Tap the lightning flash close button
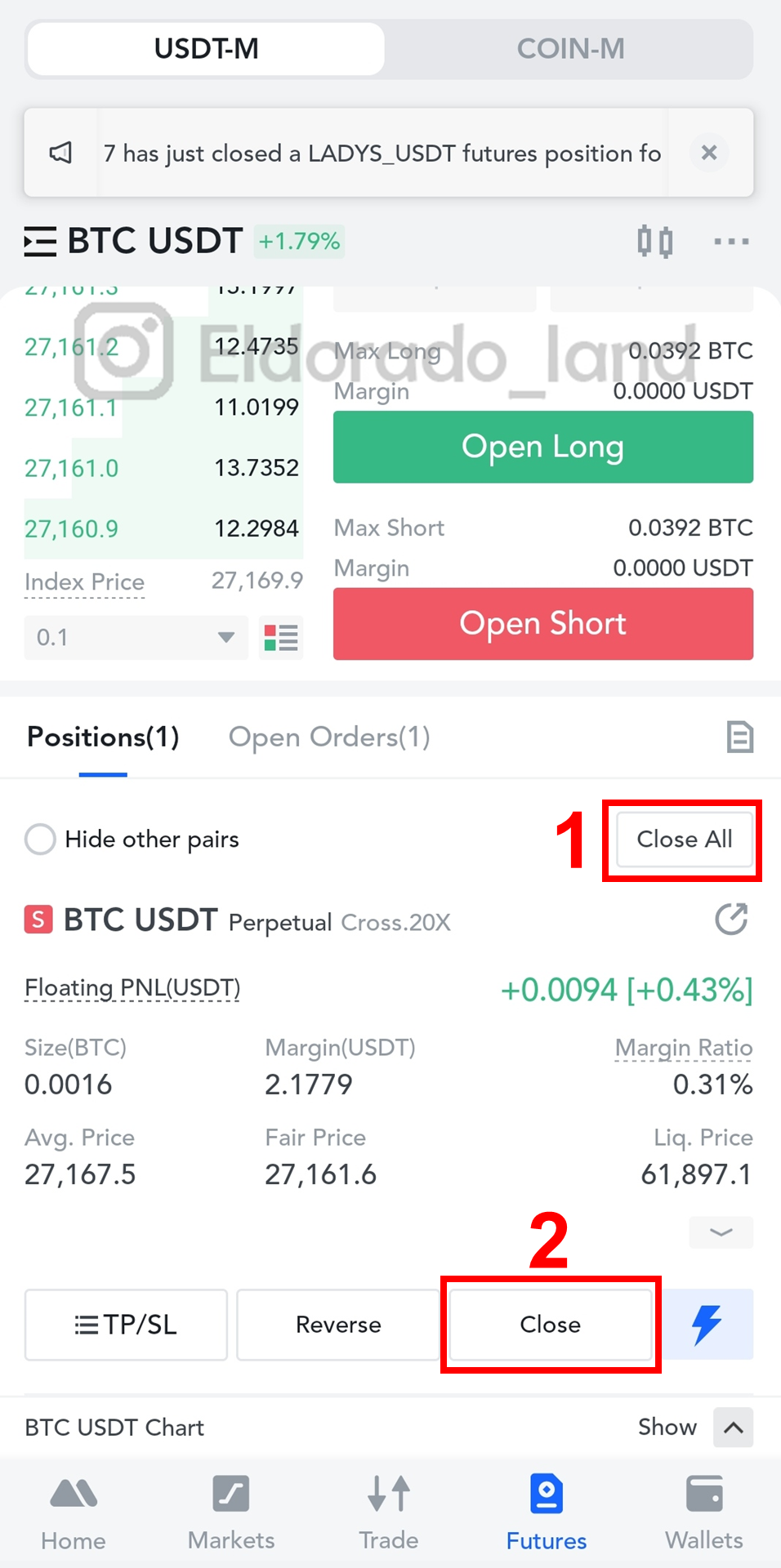 click(x=707, y=1325)
